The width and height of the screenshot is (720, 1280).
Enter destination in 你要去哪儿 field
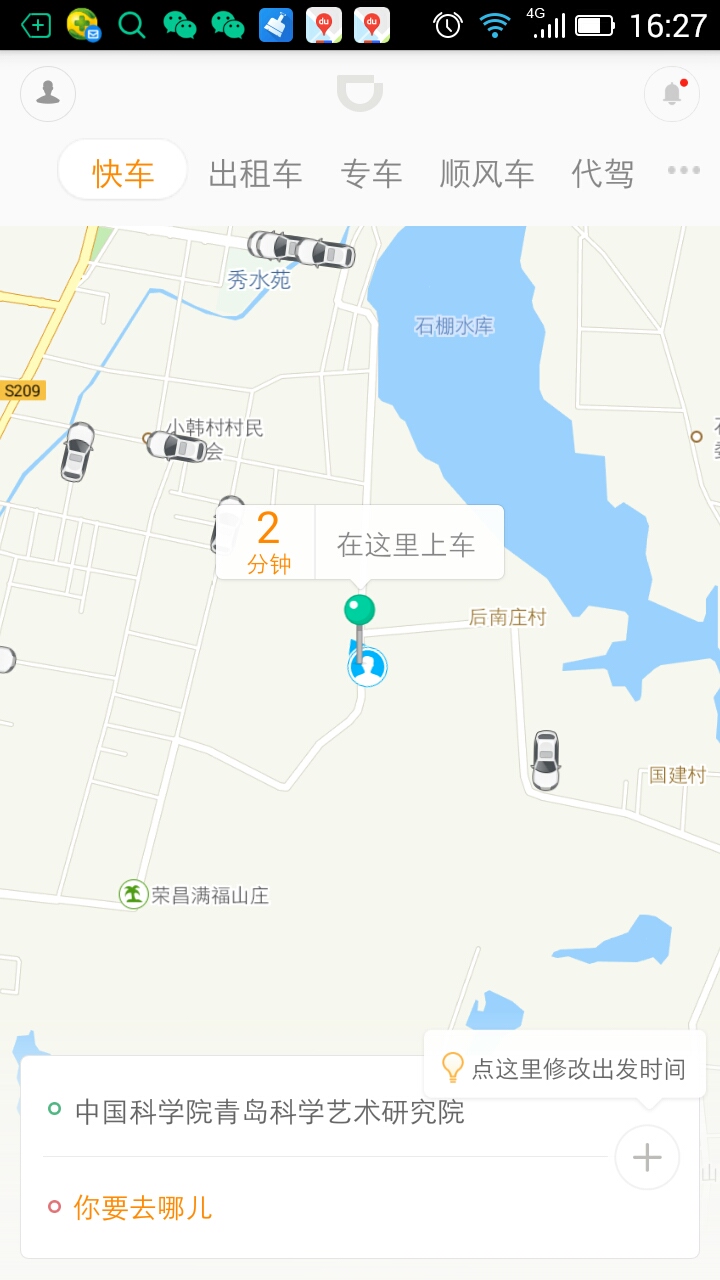point(143,1207)
